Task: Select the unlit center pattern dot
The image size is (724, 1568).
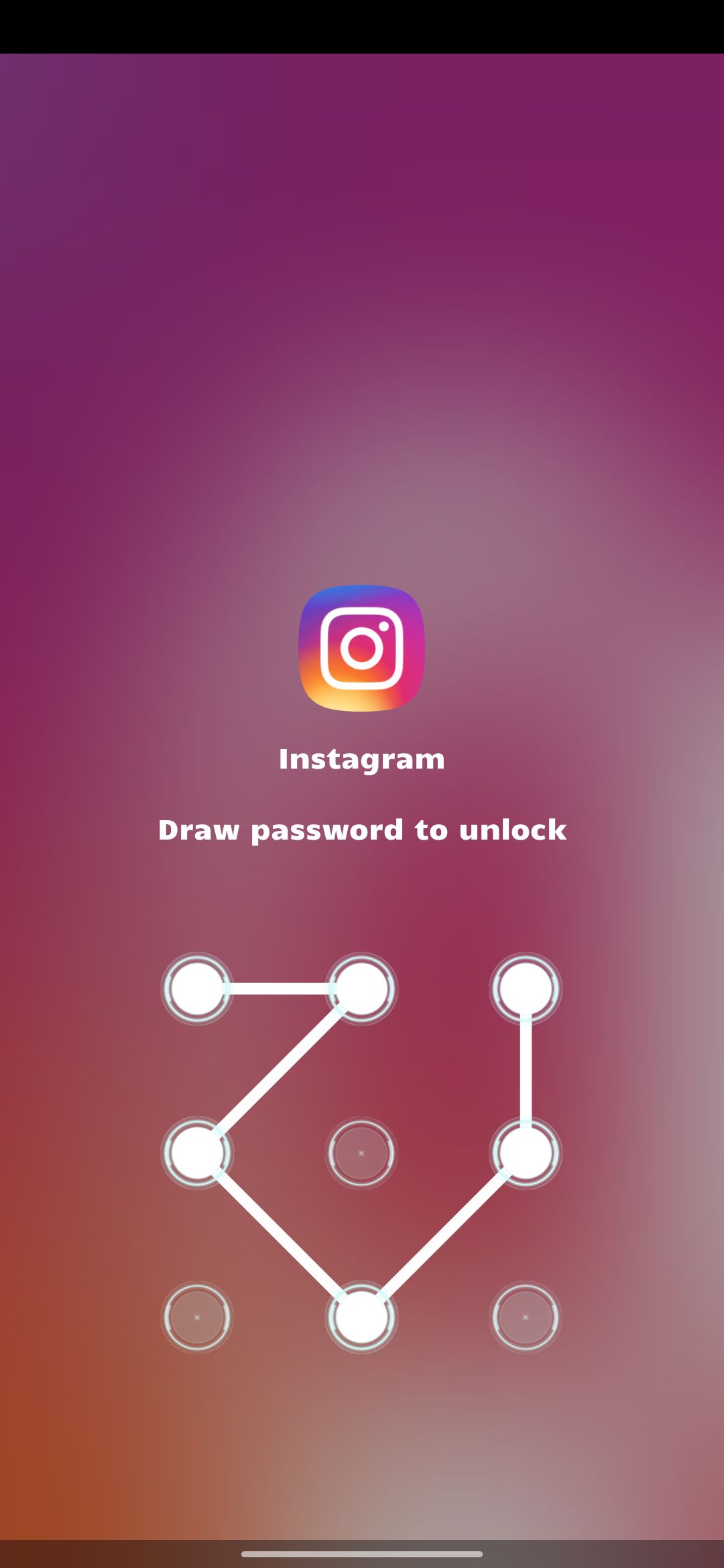Action: coord(361,1153)
